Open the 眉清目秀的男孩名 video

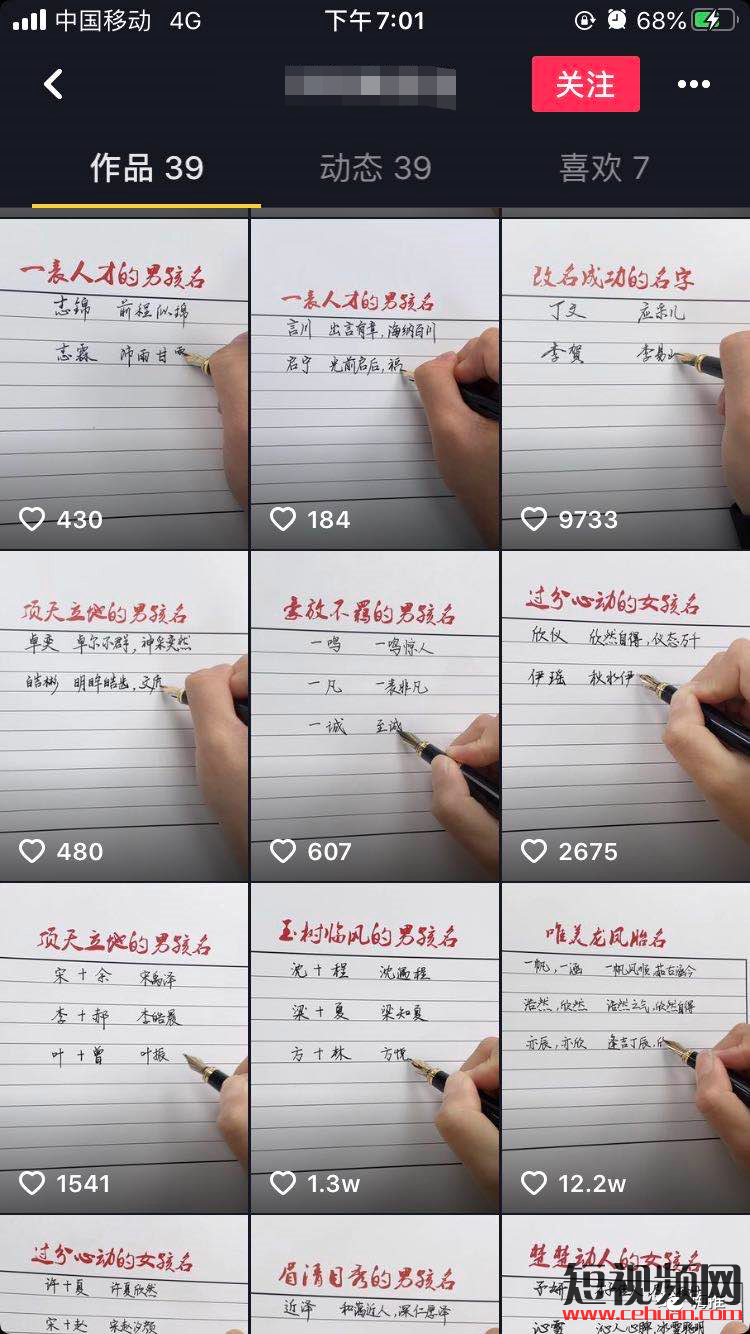click(x=375, y=1277)
